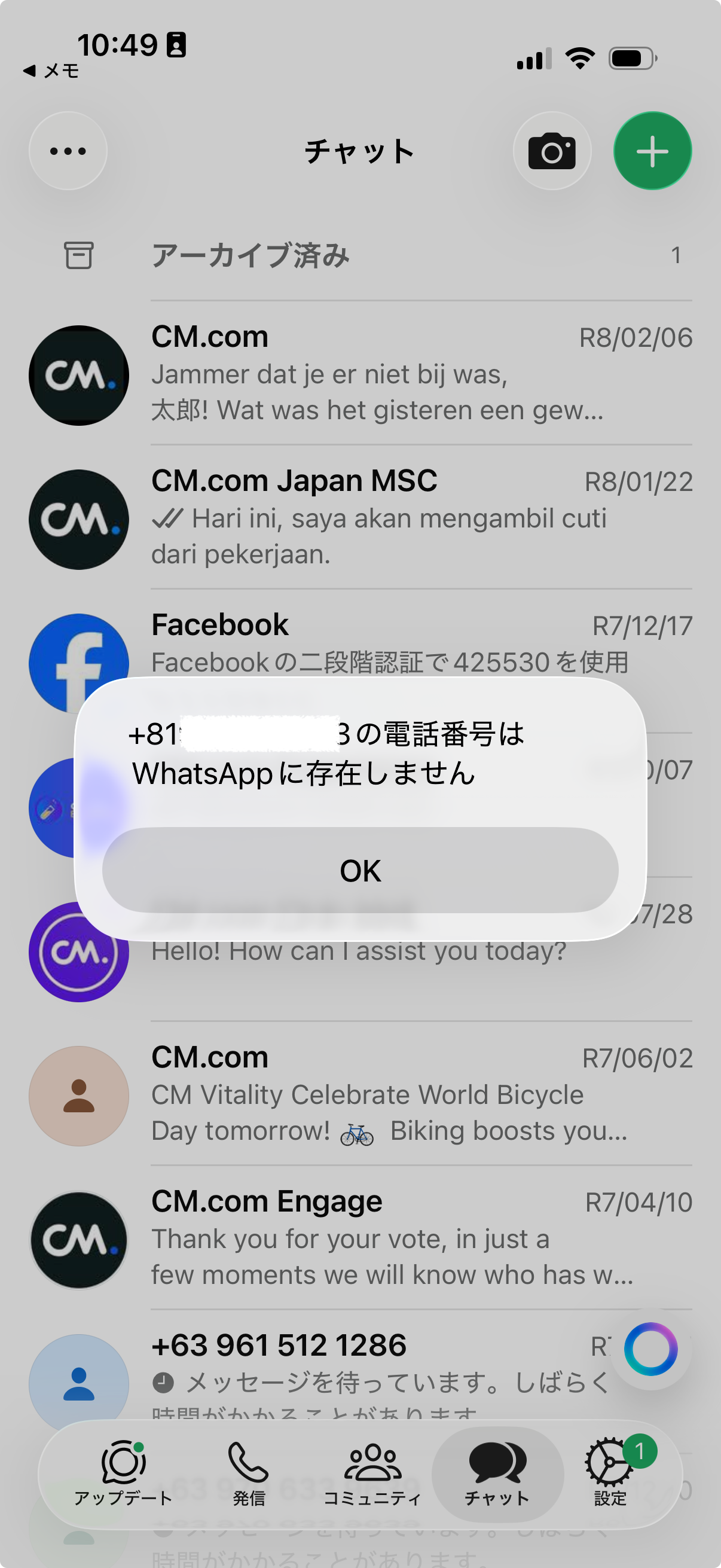Tap the loading spinner near bottom right
The image size is (721, 1568).
(x=650, y=1350)
